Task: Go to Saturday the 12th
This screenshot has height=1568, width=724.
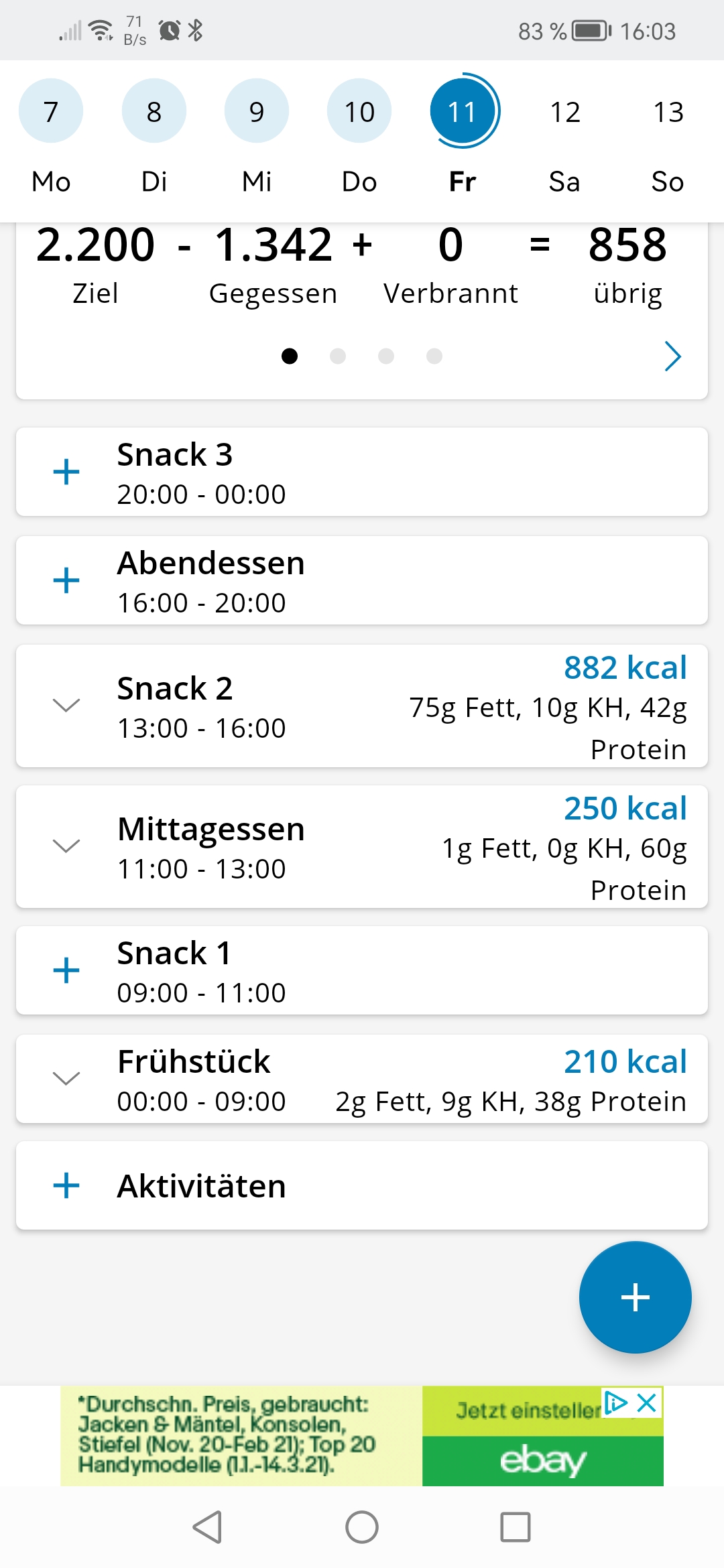Action: 565,111
